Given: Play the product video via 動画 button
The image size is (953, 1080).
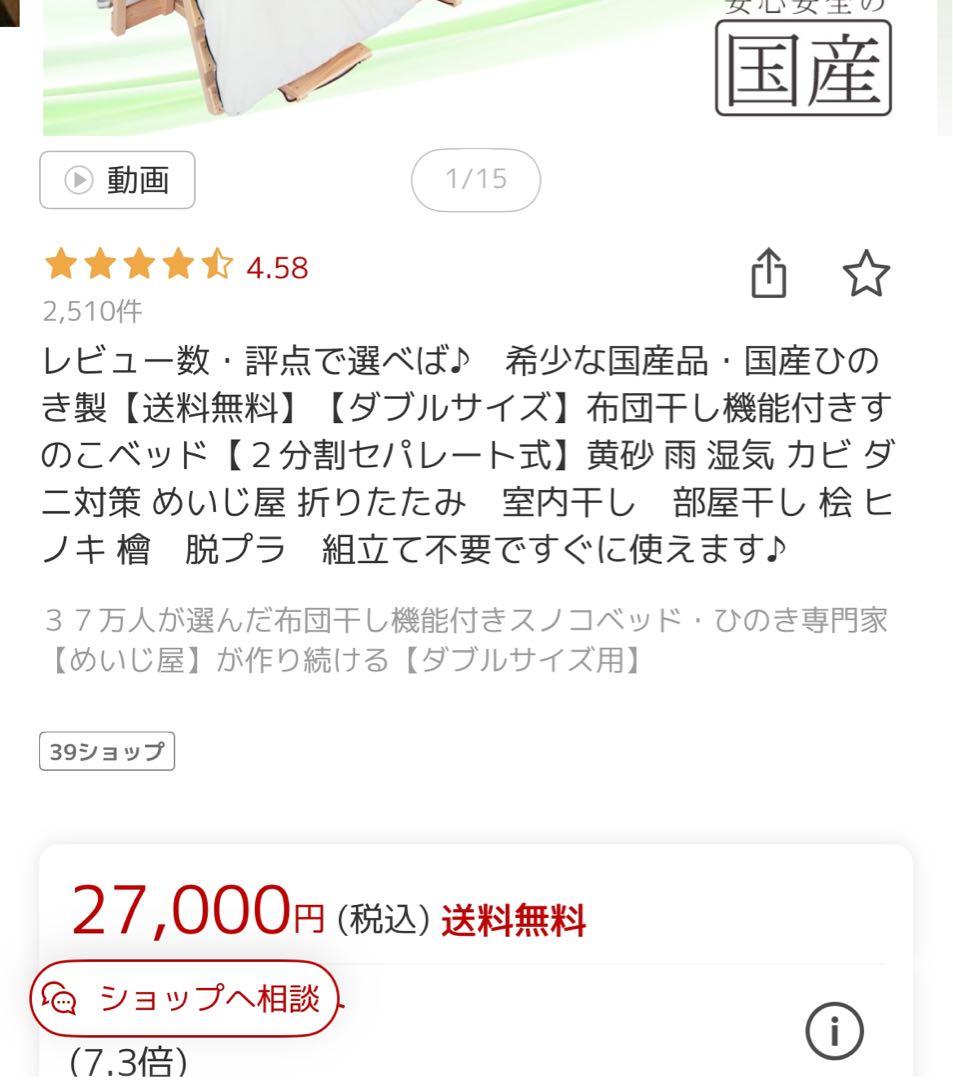Looking at the screenshot, I should (x=116, y=180).
